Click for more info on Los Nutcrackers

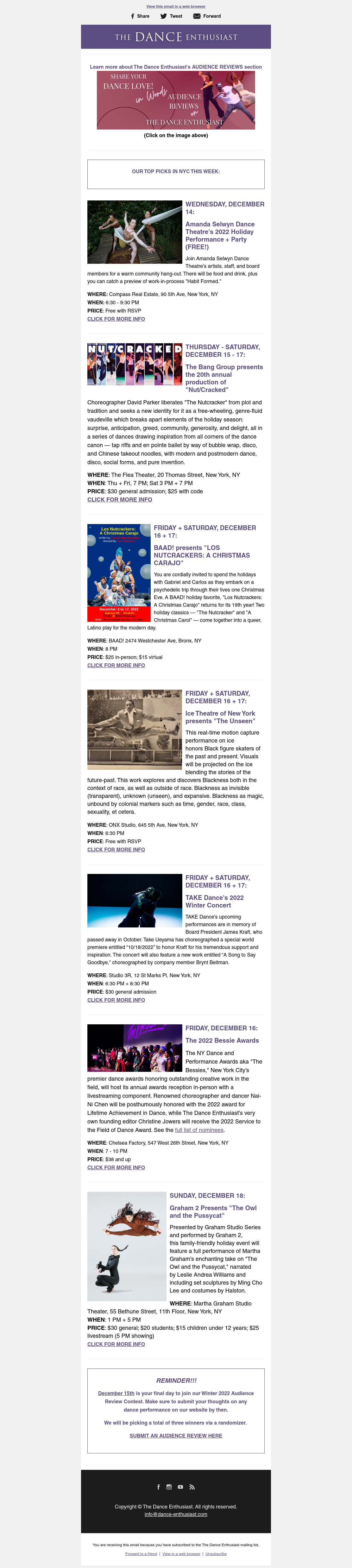click(116, 665)
